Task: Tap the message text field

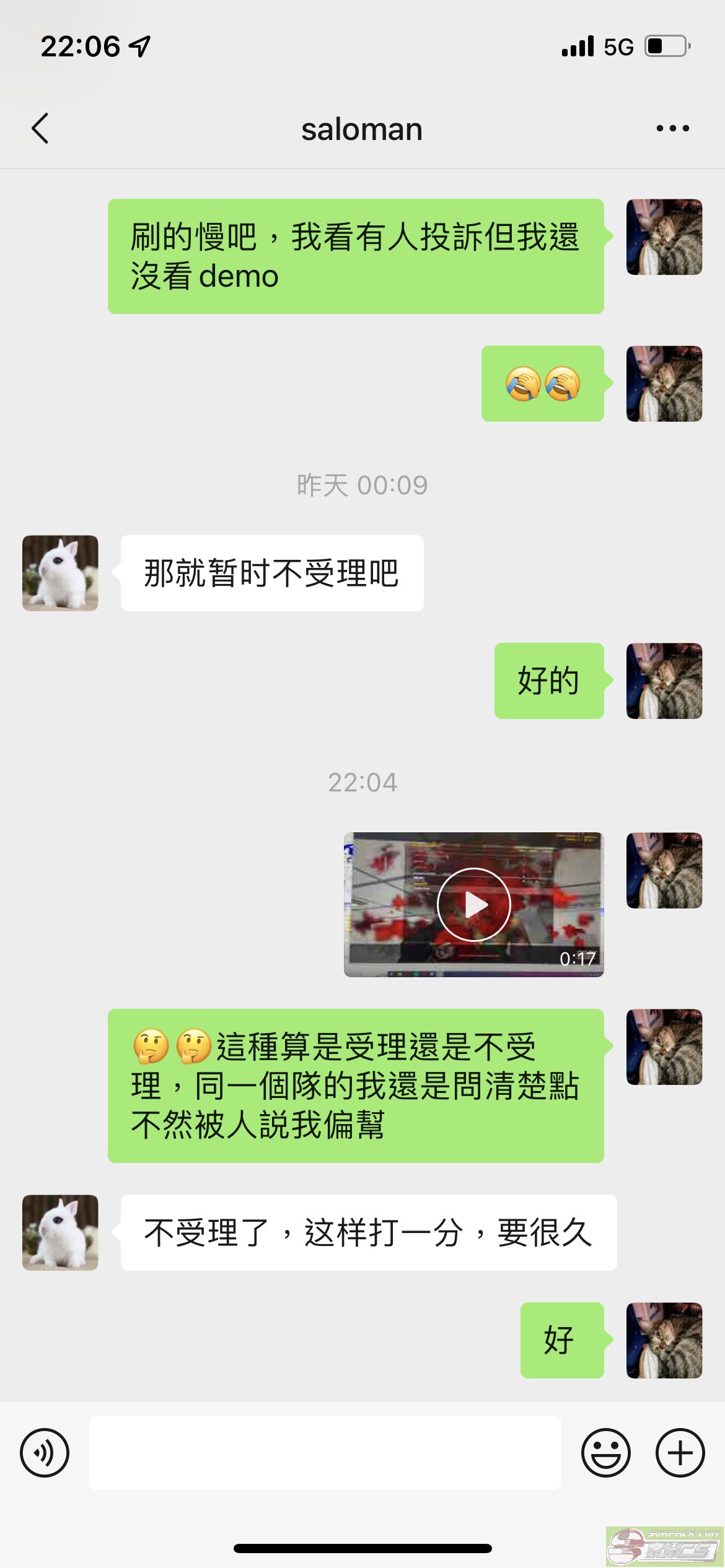Action: click(325, 1452)
